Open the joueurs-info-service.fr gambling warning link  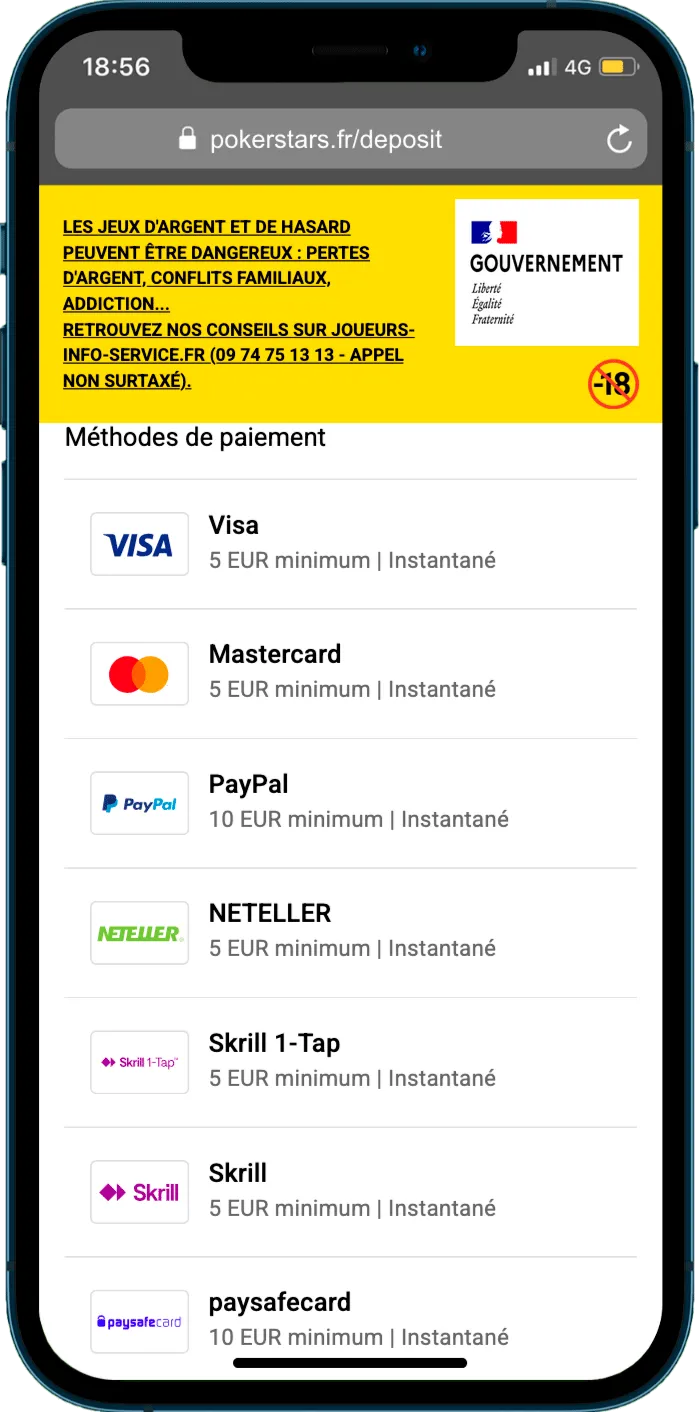[239, 304]
